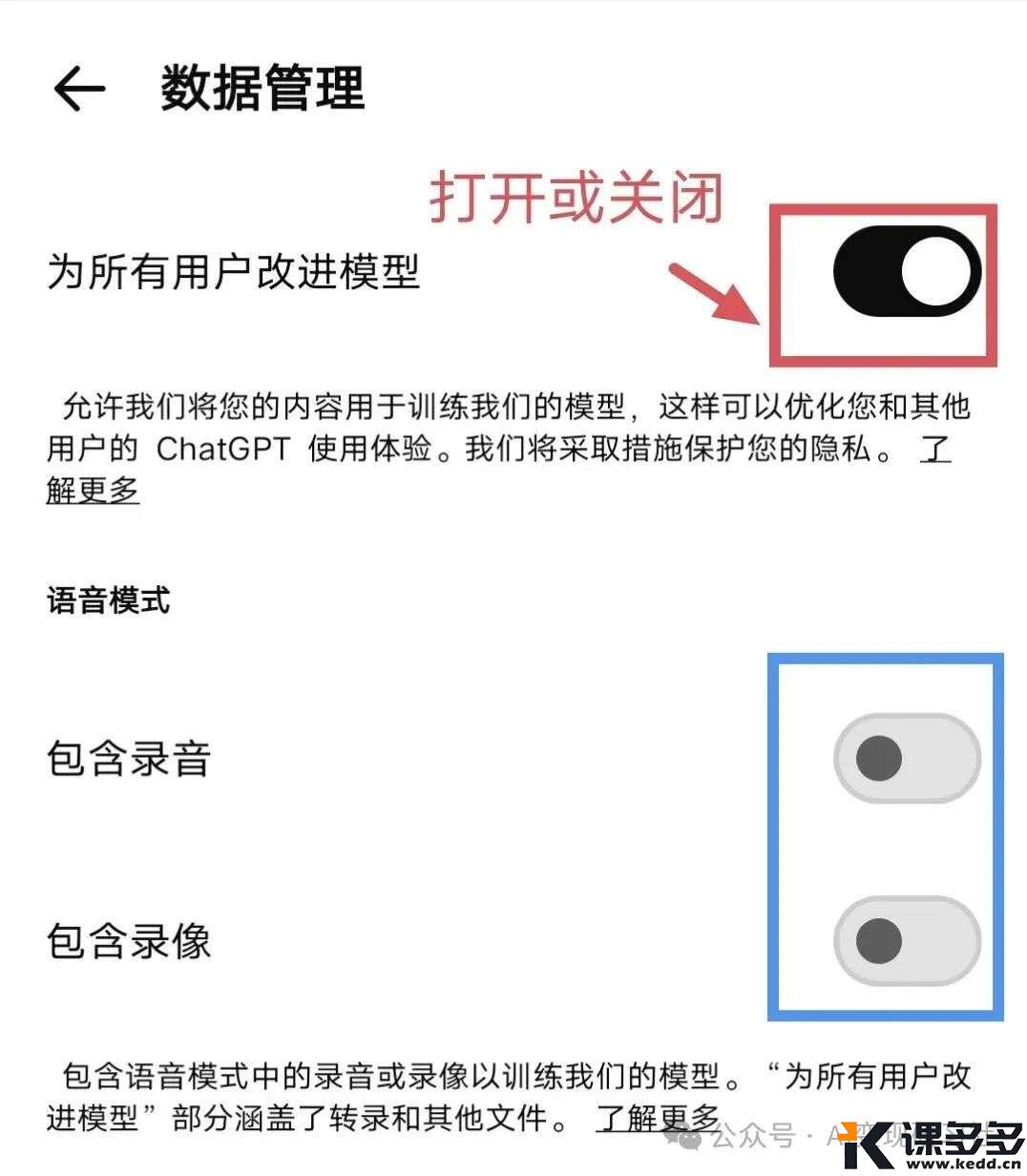Image resolution: width=1027 pixels, height=1176 pixels.
Task: Enable the 包含录音 switch
Action: click(906, 759)
